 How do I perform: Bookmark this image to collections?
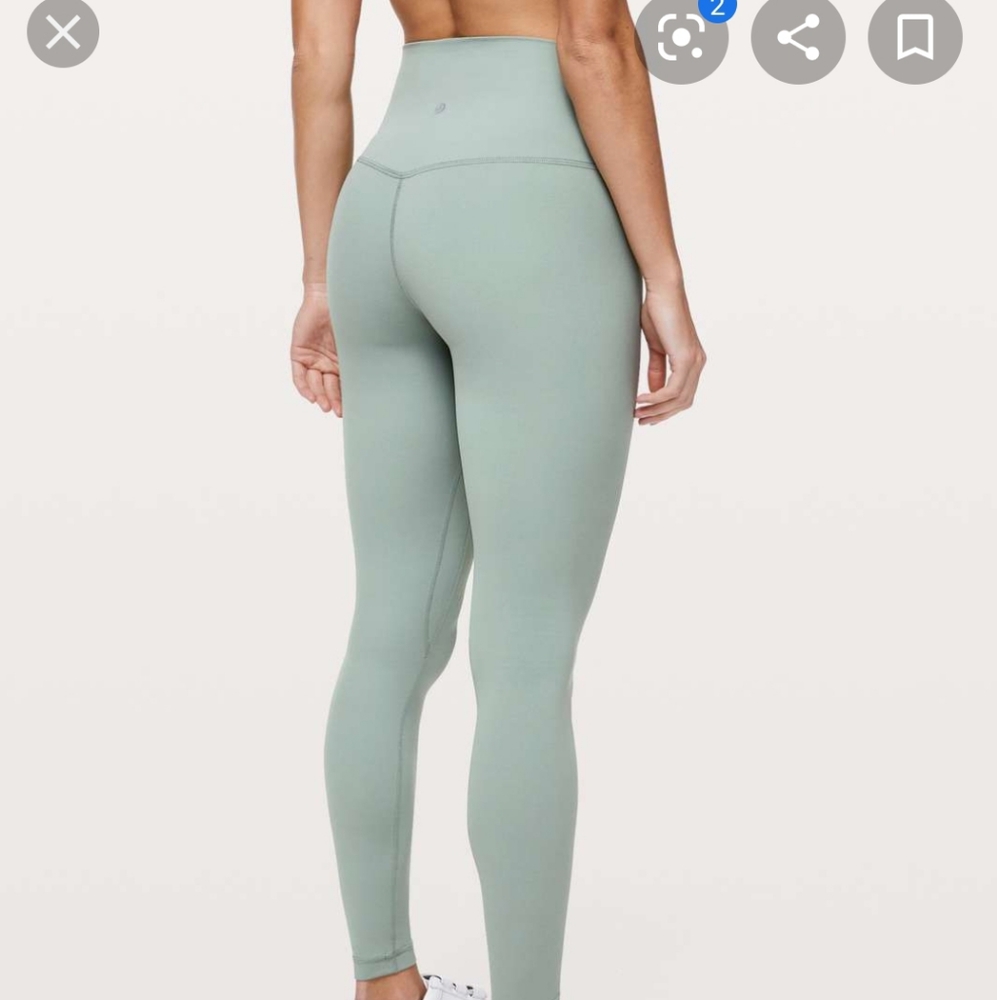(x=914, y=37)
